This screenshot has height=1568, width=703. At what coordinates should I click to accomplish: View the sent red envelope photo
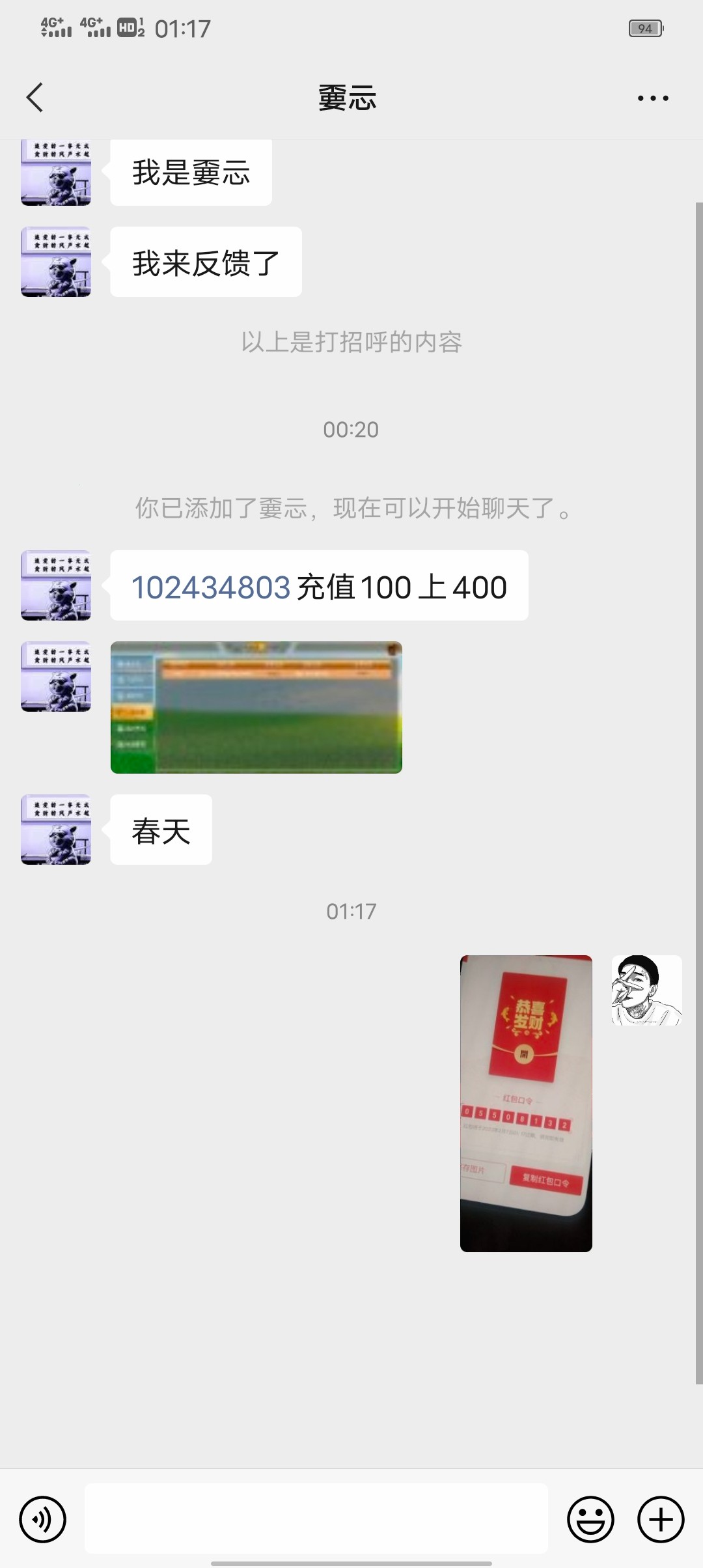pyautogui.click(x=526, y=1103)
